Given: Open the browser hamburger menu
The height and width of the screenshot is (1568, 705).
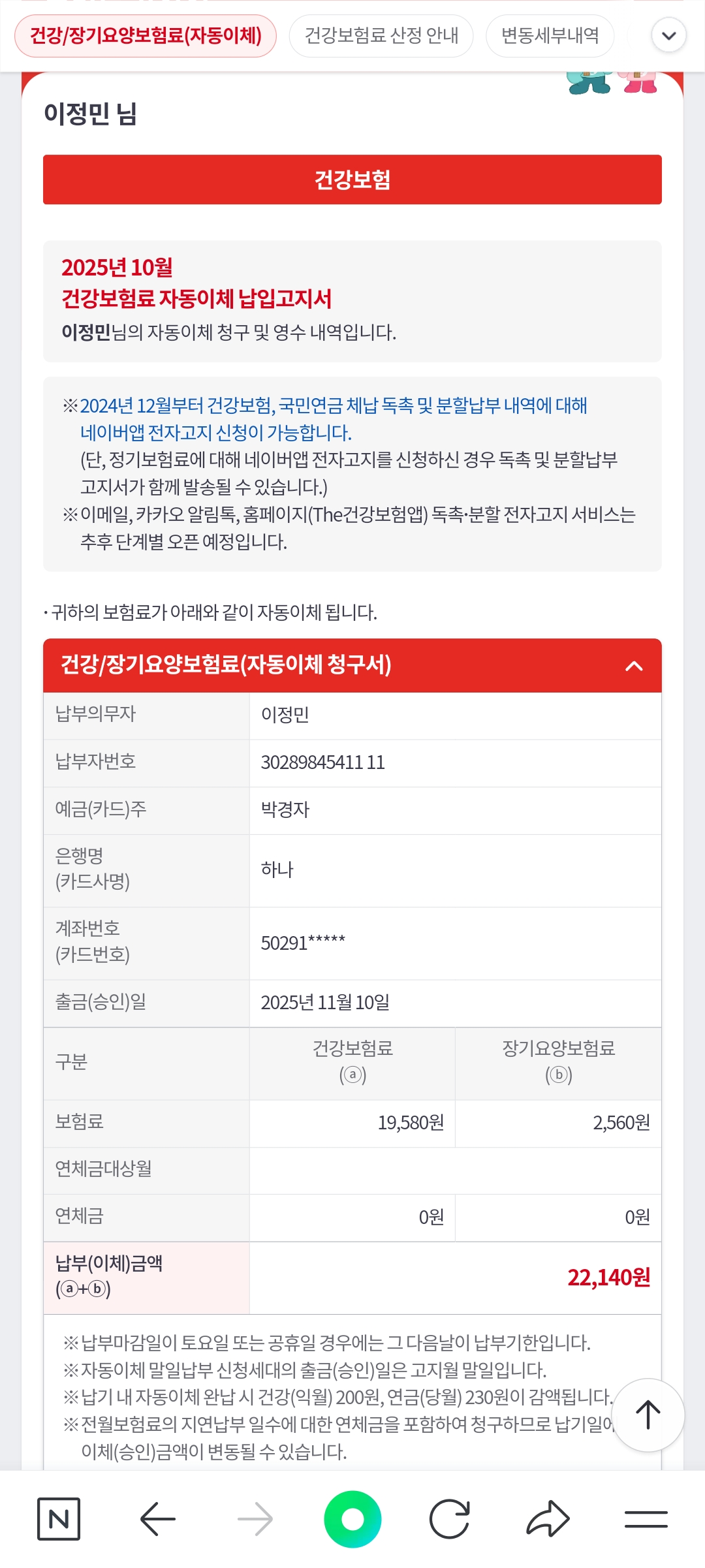Looking at the screenshot, I should (646, 1519).
